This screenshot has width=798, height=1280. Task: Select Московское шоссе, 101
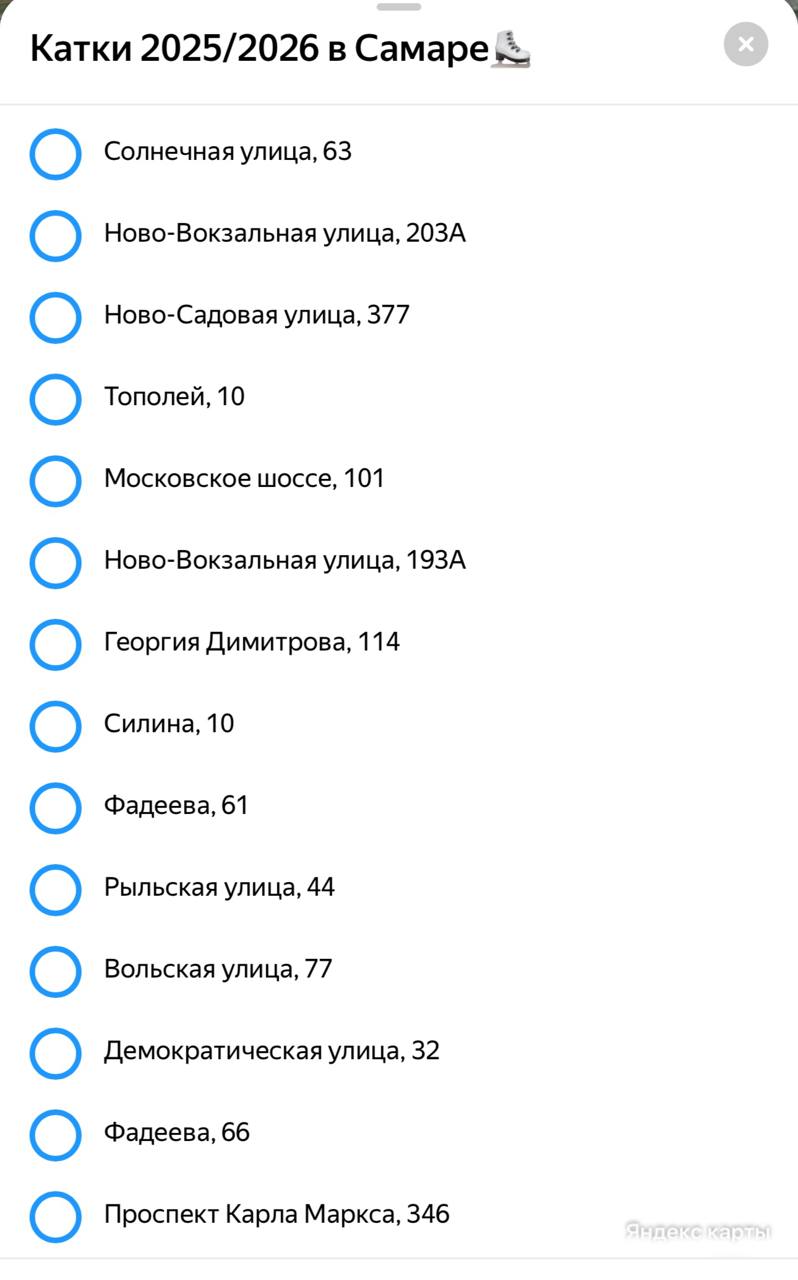click(x=244, y=479)
